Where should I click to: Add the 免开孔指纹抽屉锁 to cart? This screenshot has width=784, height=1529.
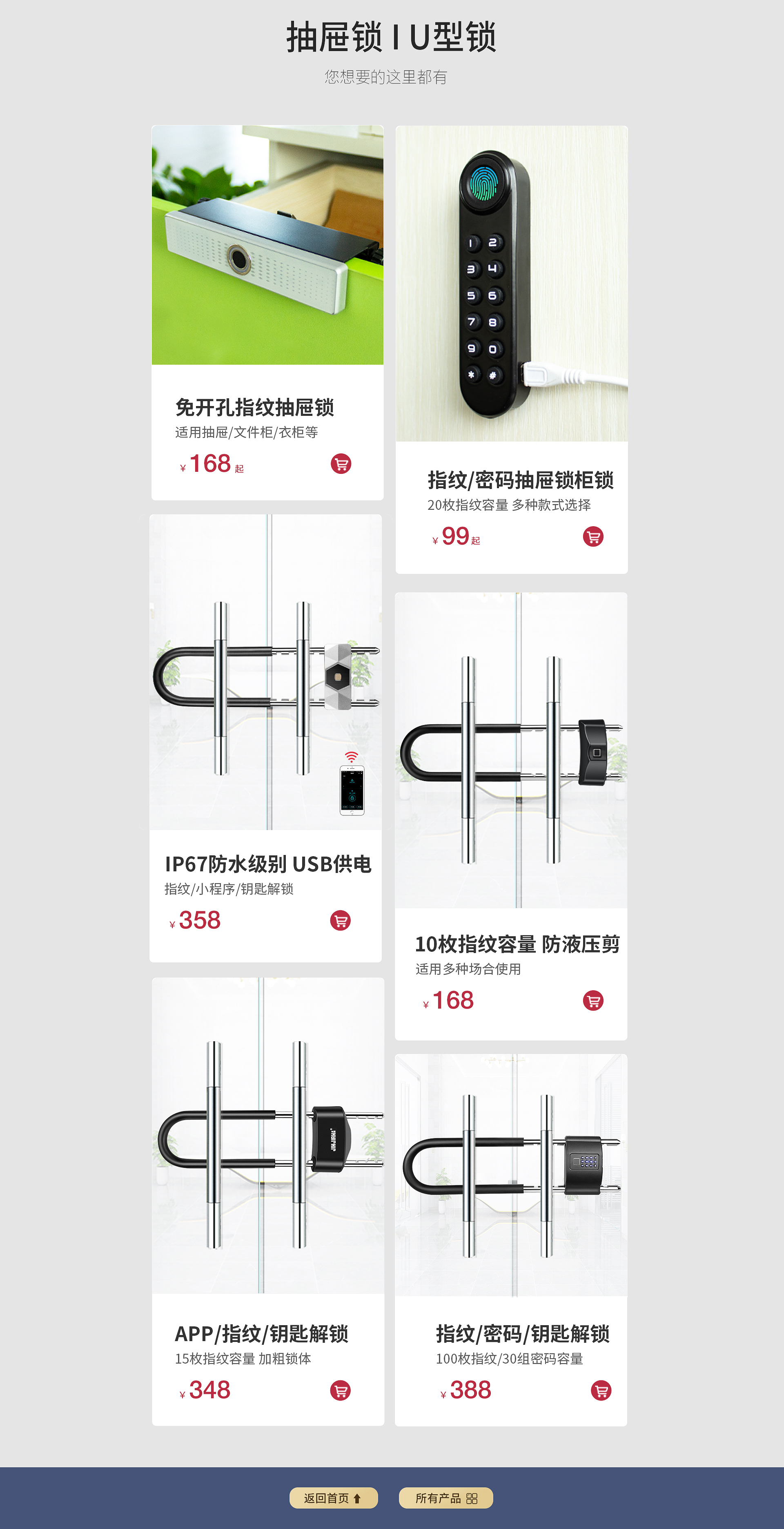pyautogui.click(x=341, y=464)
